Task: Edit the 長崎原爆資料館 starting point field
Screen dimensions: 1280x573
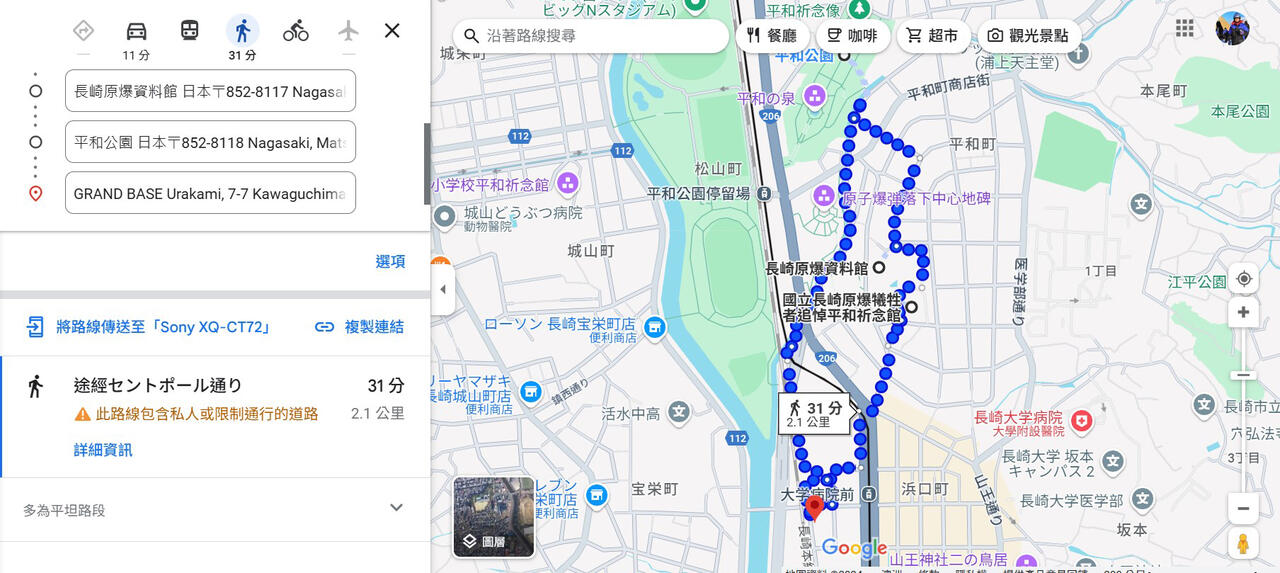Action: [x=210, y=91]
